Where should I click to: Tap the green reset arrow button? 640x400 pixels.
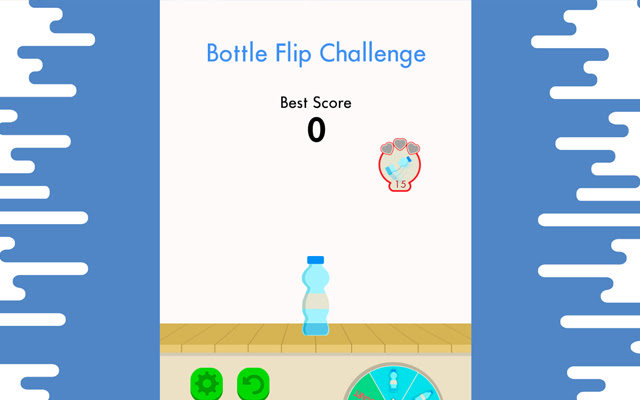253,383
